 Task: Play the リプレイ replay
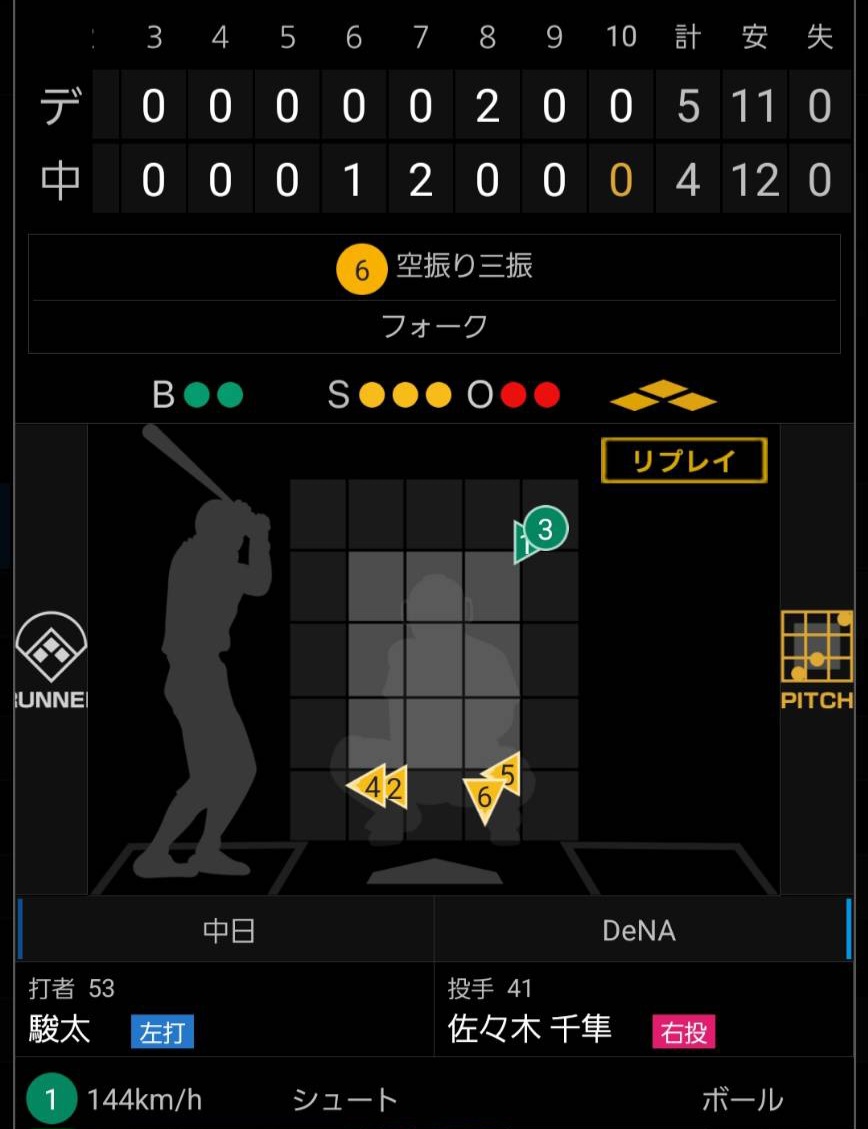coord(684,461)
